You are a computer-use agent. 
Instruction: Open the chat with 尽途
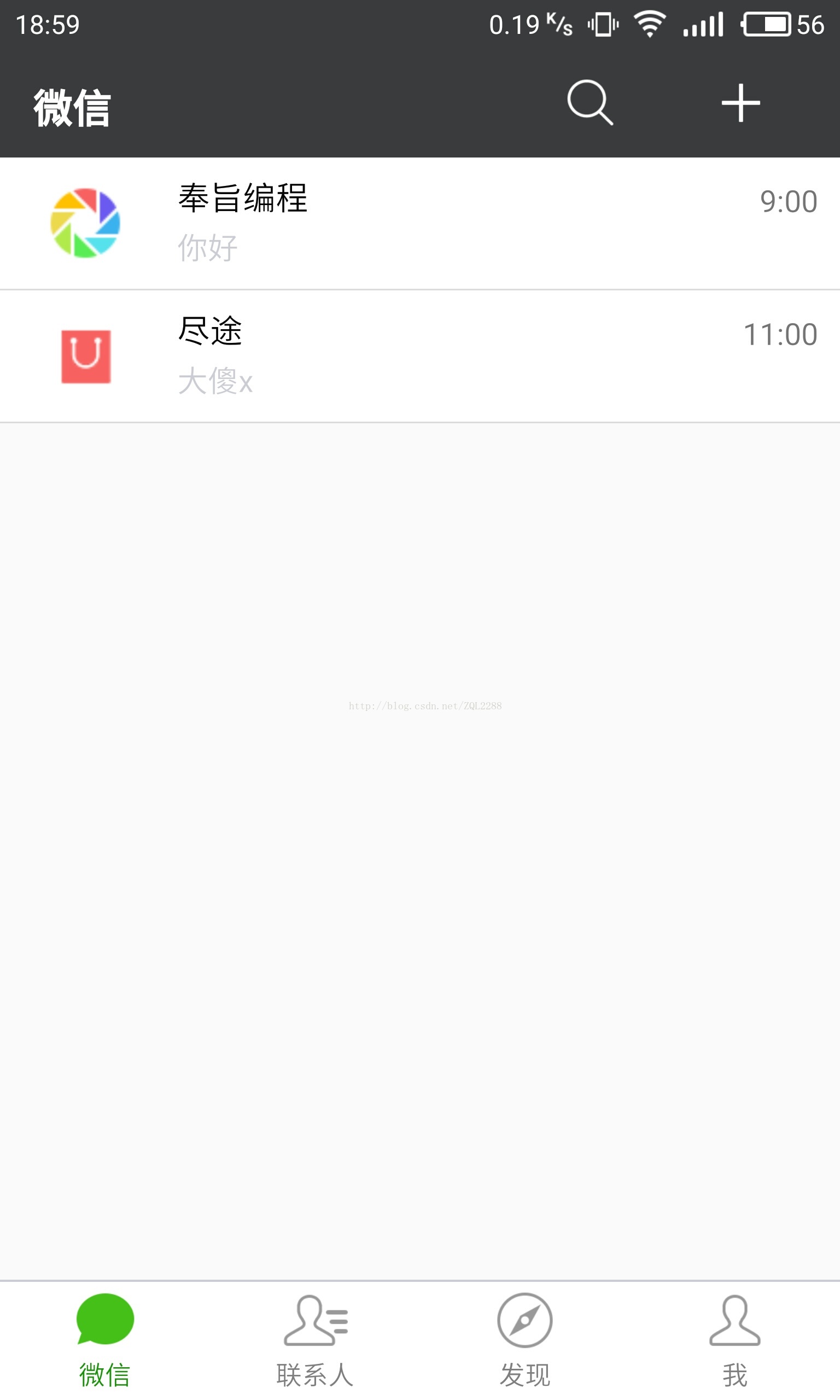pyautogui.click(x=419, y=356)
